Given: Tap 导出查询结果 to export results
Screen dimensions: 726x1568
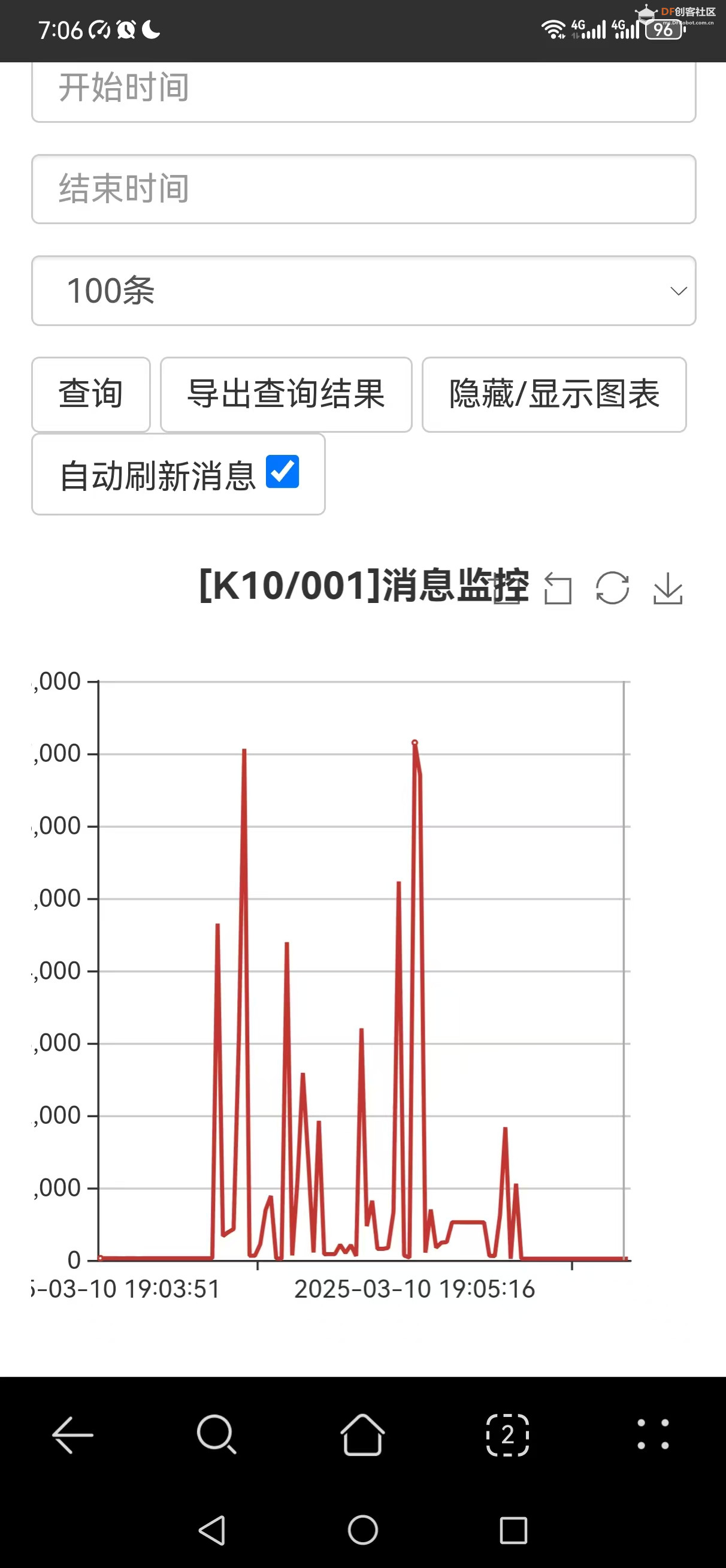Looking at the screenshot, I should click(x=286, y=394).
